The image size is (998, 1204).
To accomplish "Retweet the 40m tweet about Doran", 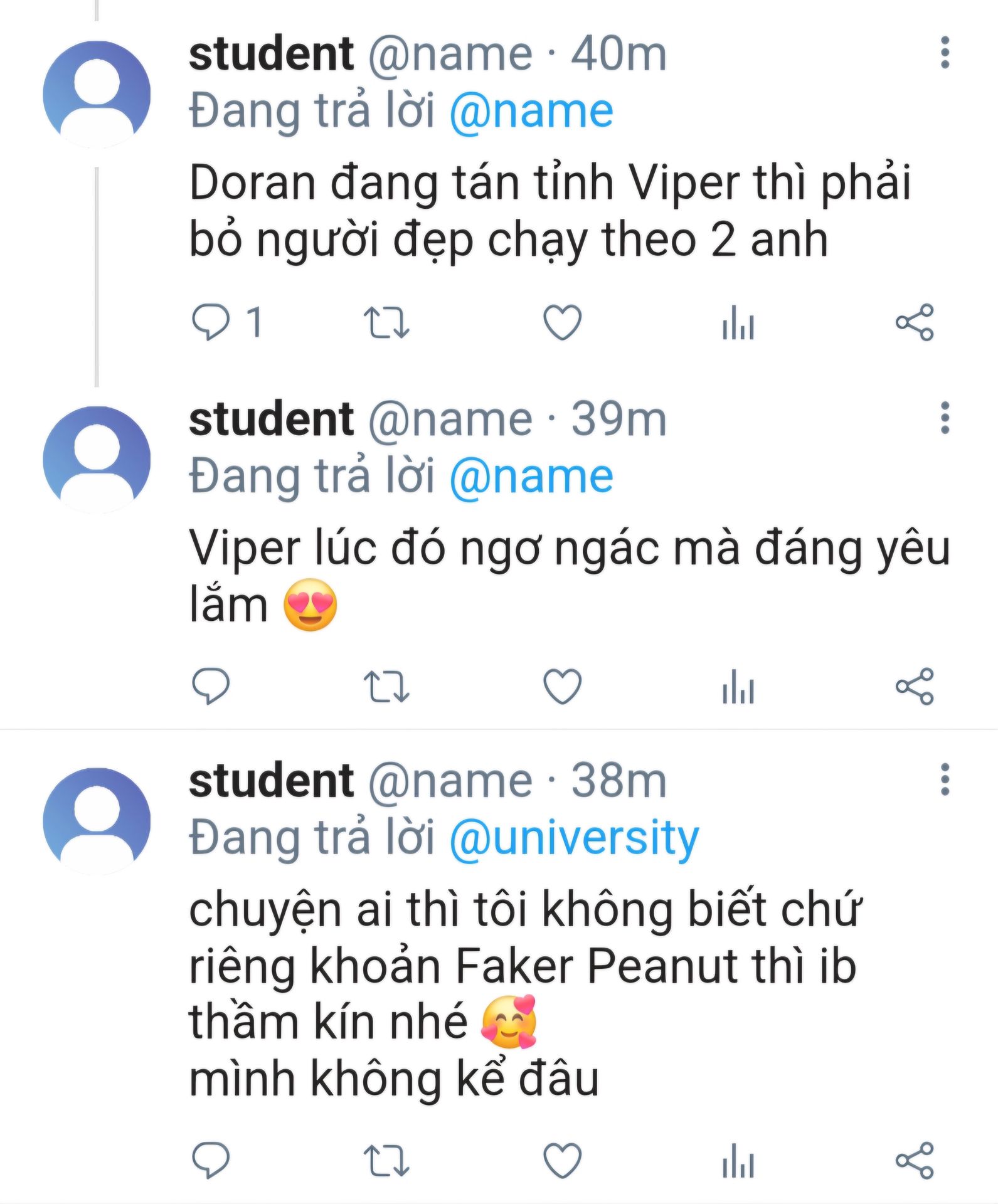I will [x=386, y=322].
